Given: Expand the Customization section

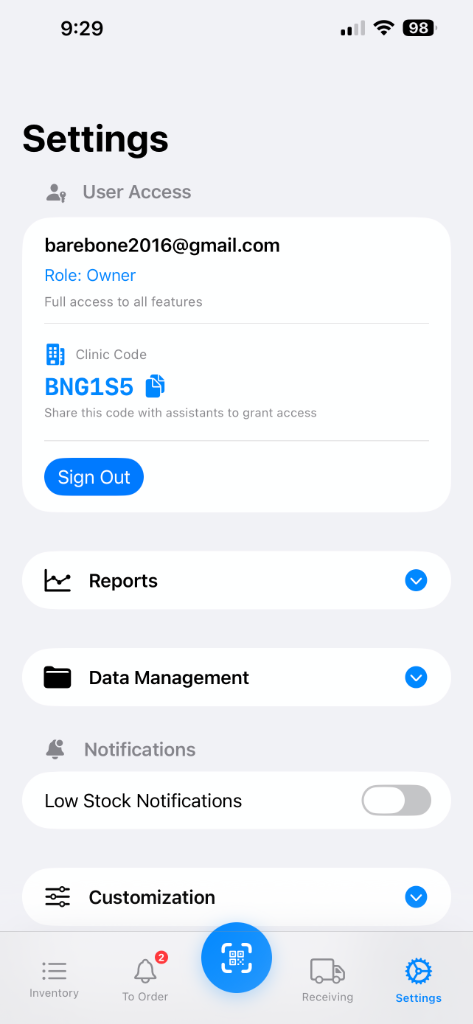Looking at the screenshot, I should [236, 897].
